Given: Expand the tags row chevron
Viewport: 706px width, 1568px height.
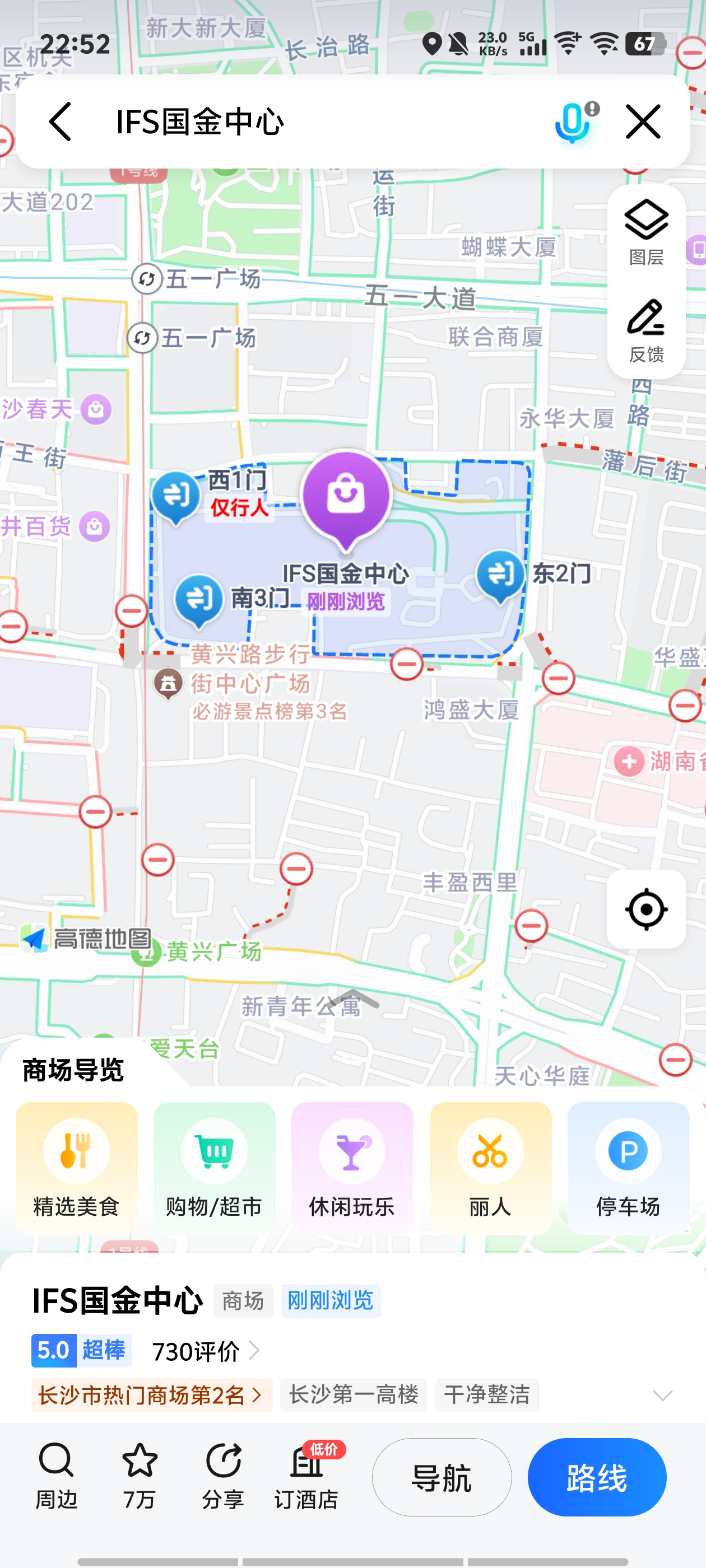Looking at the screenshot, I should pyautogui.click(x=662, y=1394).
